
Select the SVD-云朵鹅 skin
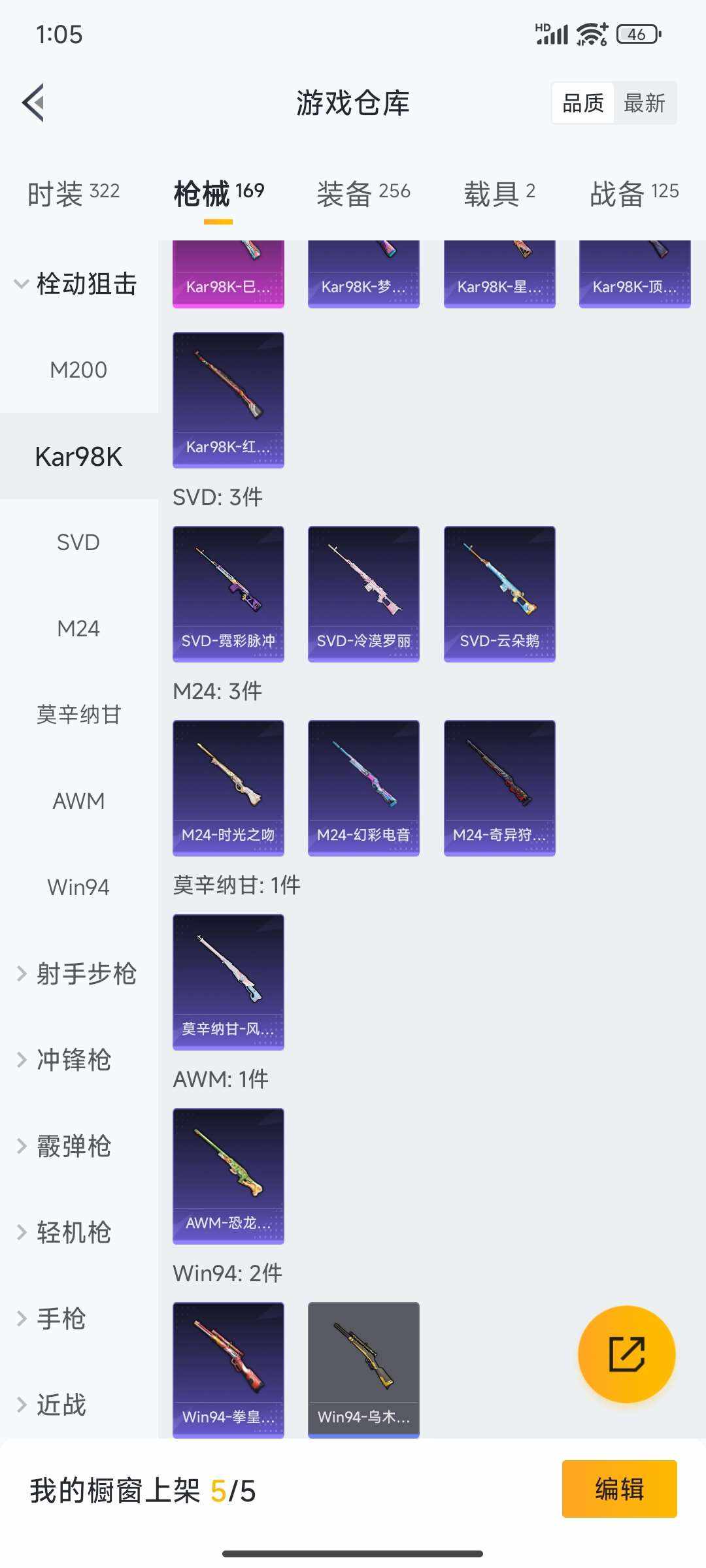pyautogui.click(x=499, y=591)
